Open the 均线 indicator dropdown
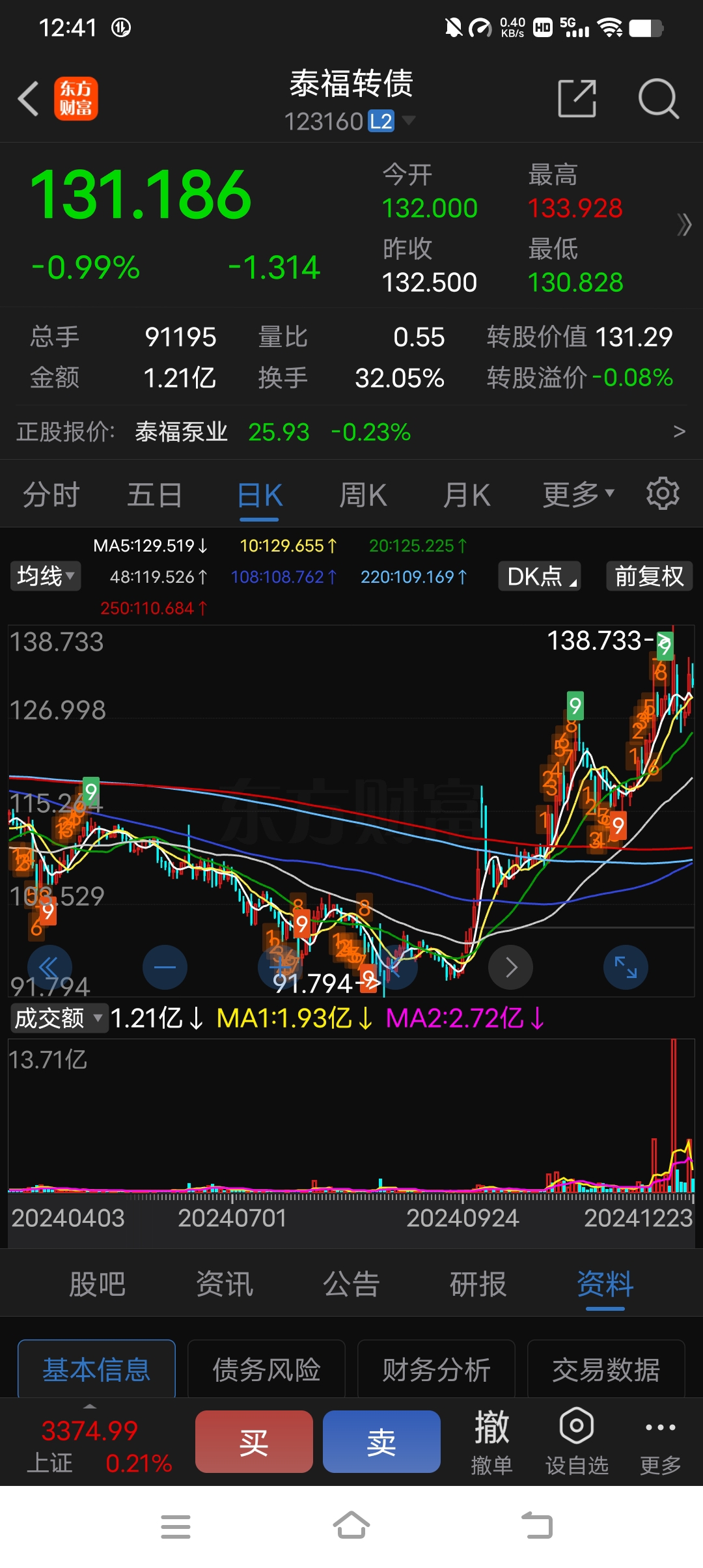Image resolution: width=703 pixels, height=1568 pixels. pos(46,576)
